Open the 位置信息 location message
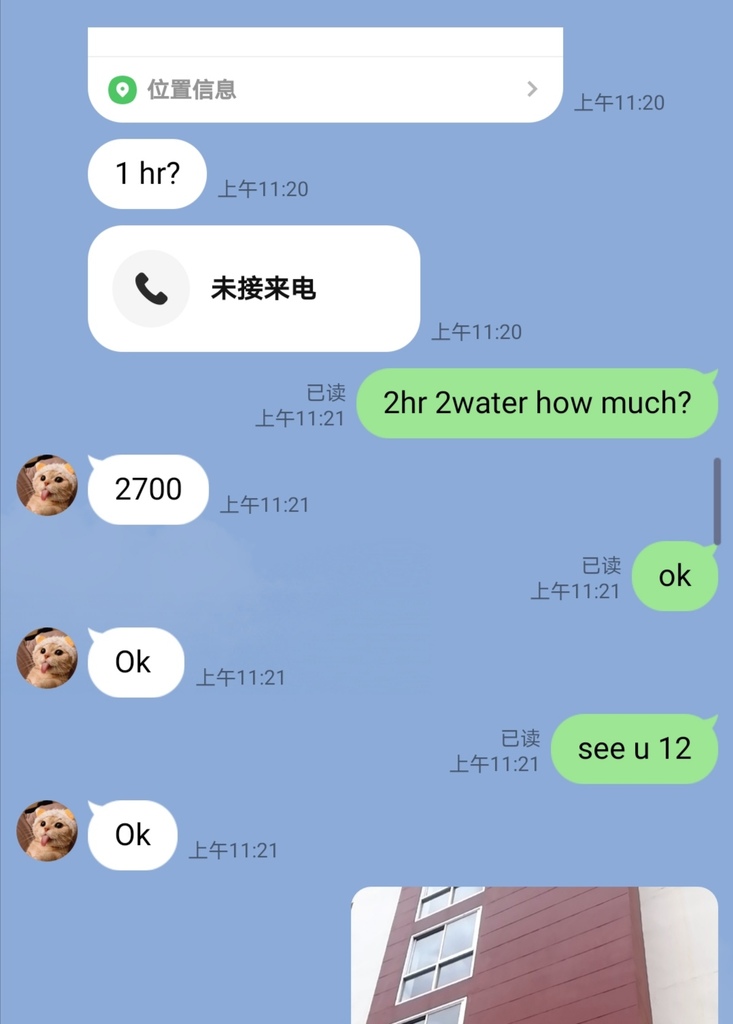 (x=324, y=89)
